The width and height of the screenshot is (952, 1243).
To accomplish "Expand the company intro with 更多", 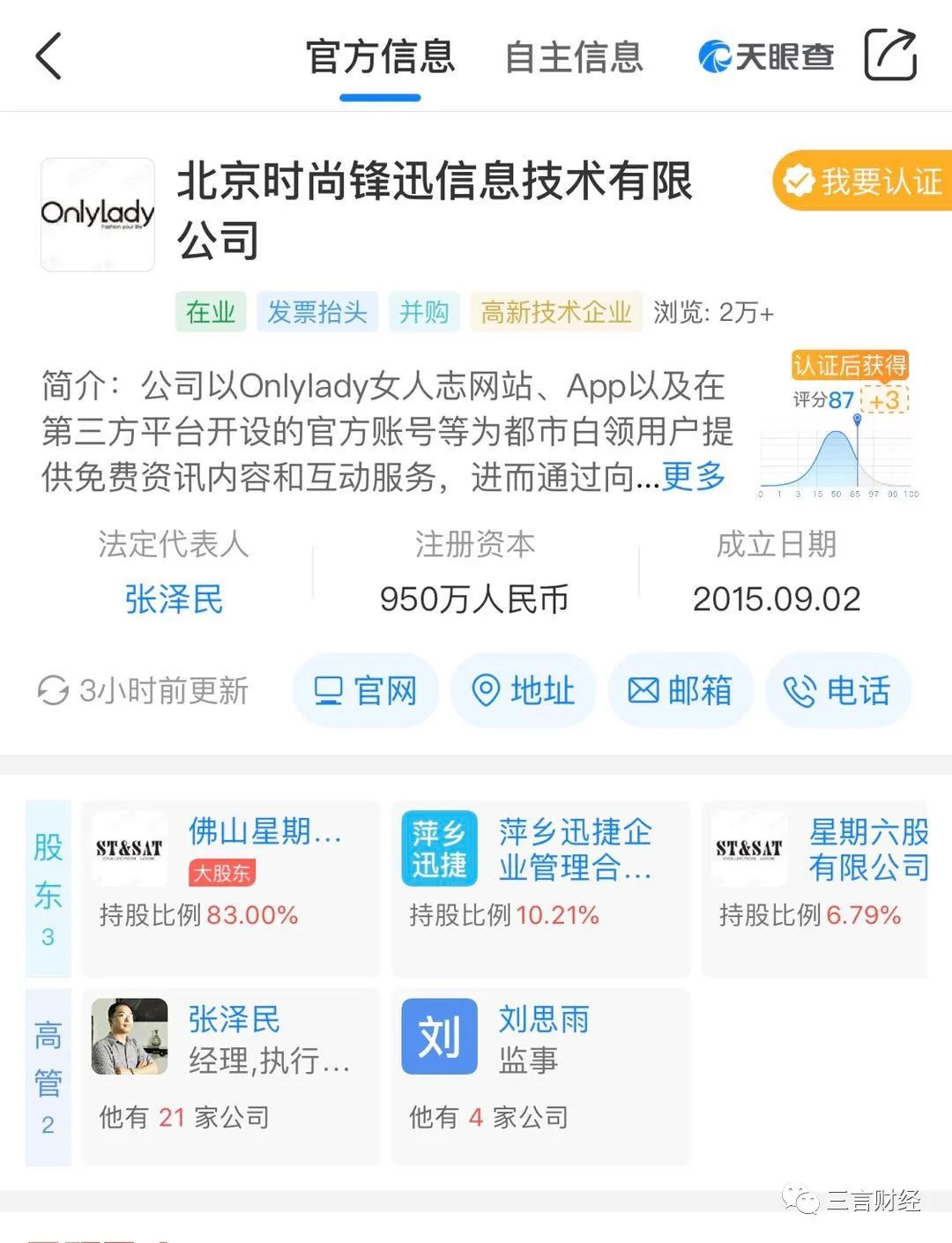I will (x=694, y=477).
